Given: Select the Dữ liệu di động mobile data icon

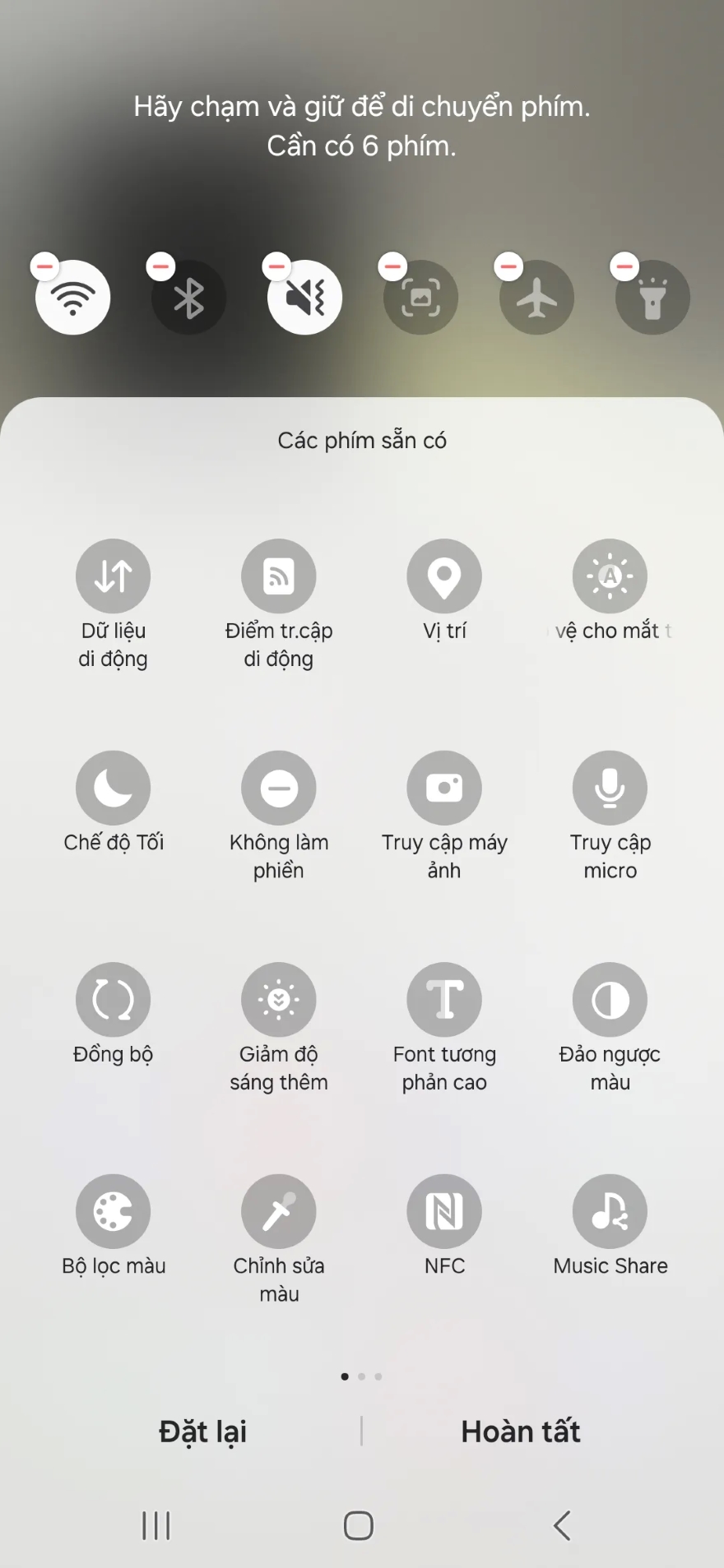Looking at the screenshot, I should point(114,576).
